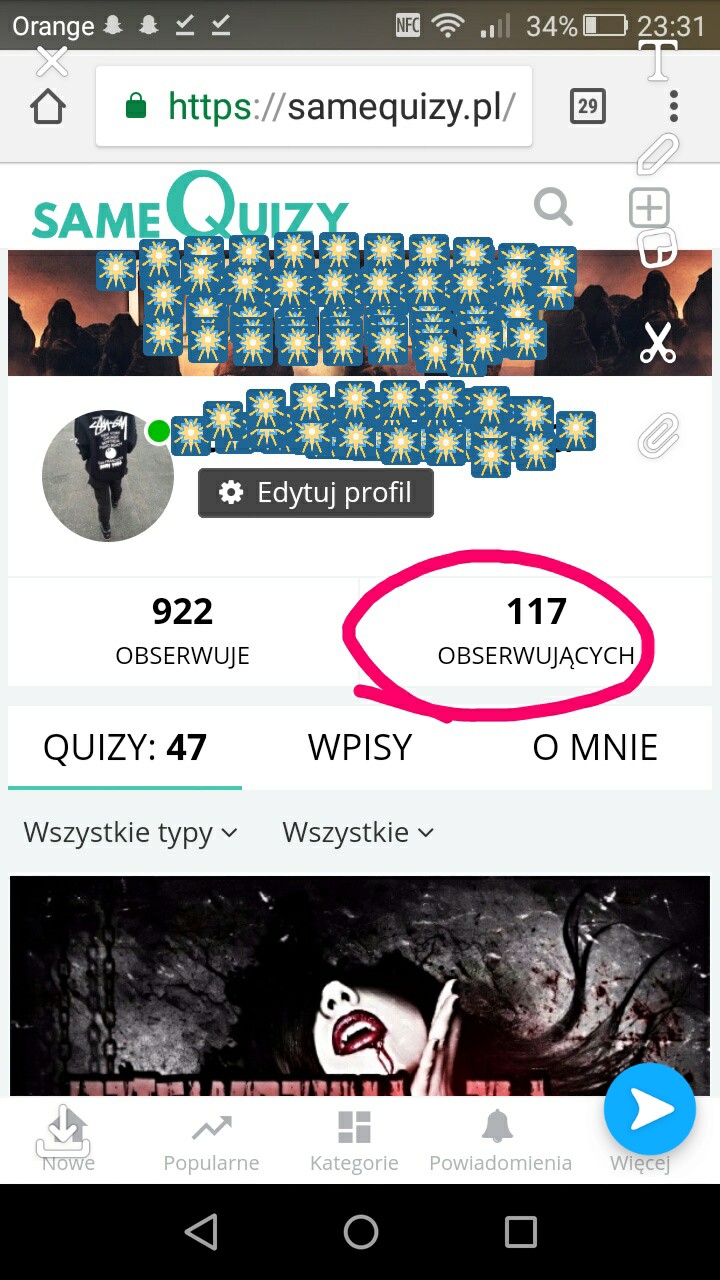Expand the Wszystkie filter dropdown
Image resolution: width=720 pixels, height=1280 pixels.
pyautogui.click(x=358, y=832)
